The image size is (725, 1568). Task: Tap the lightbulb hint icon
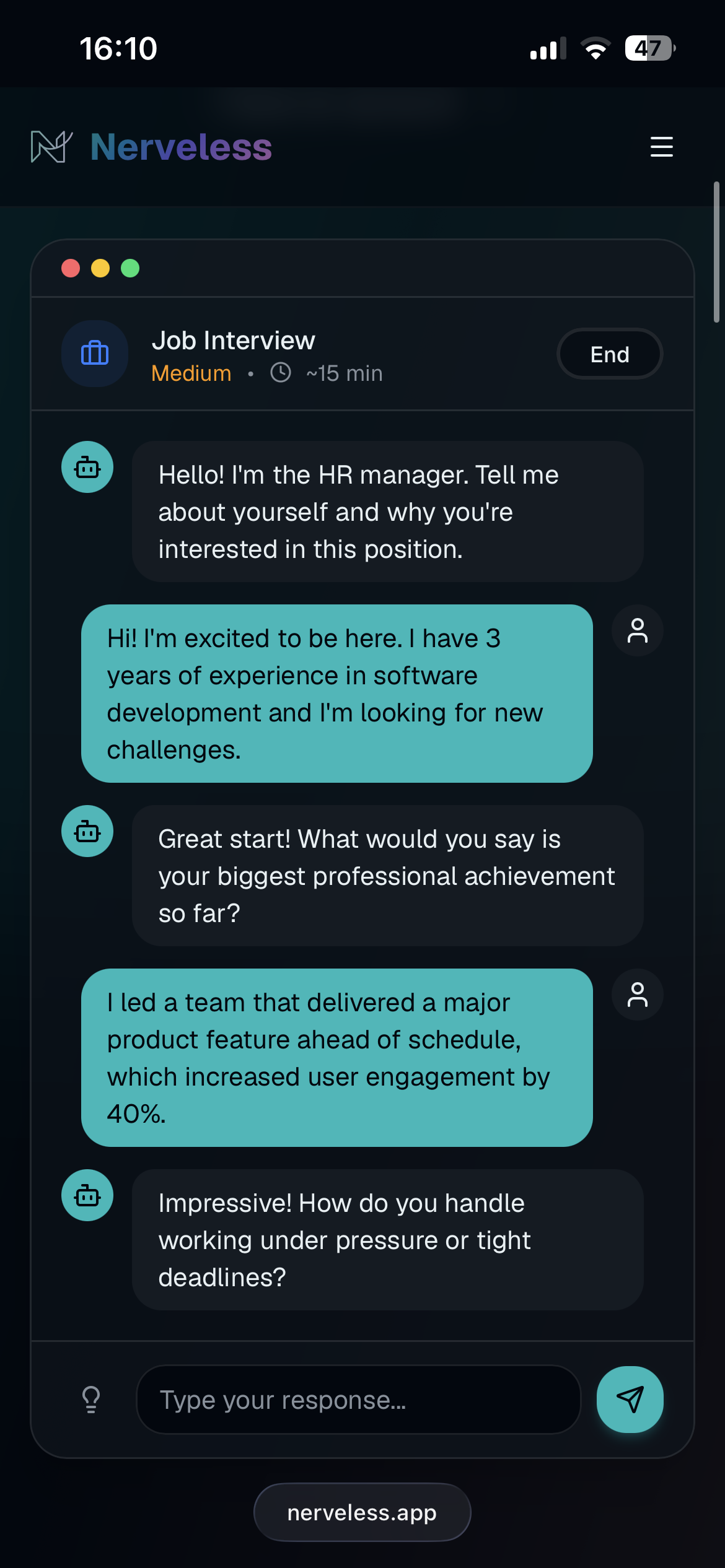click(91, 1399)
